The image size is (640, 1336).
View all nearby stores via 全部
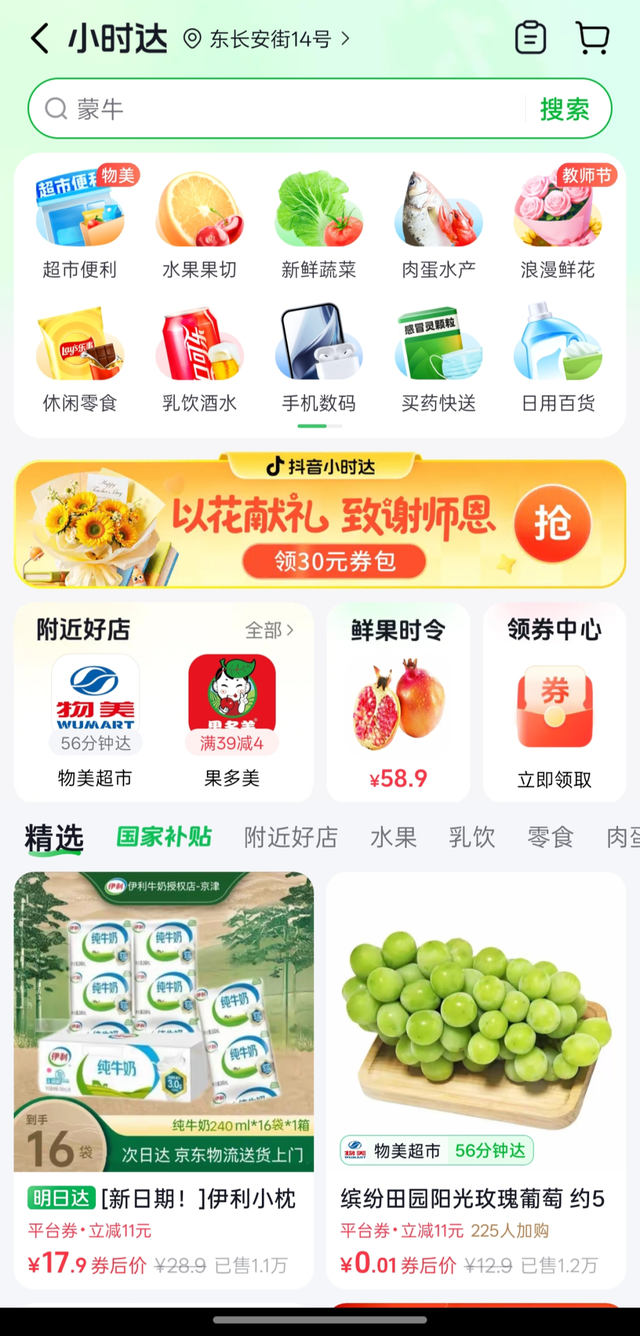[270, 630]
